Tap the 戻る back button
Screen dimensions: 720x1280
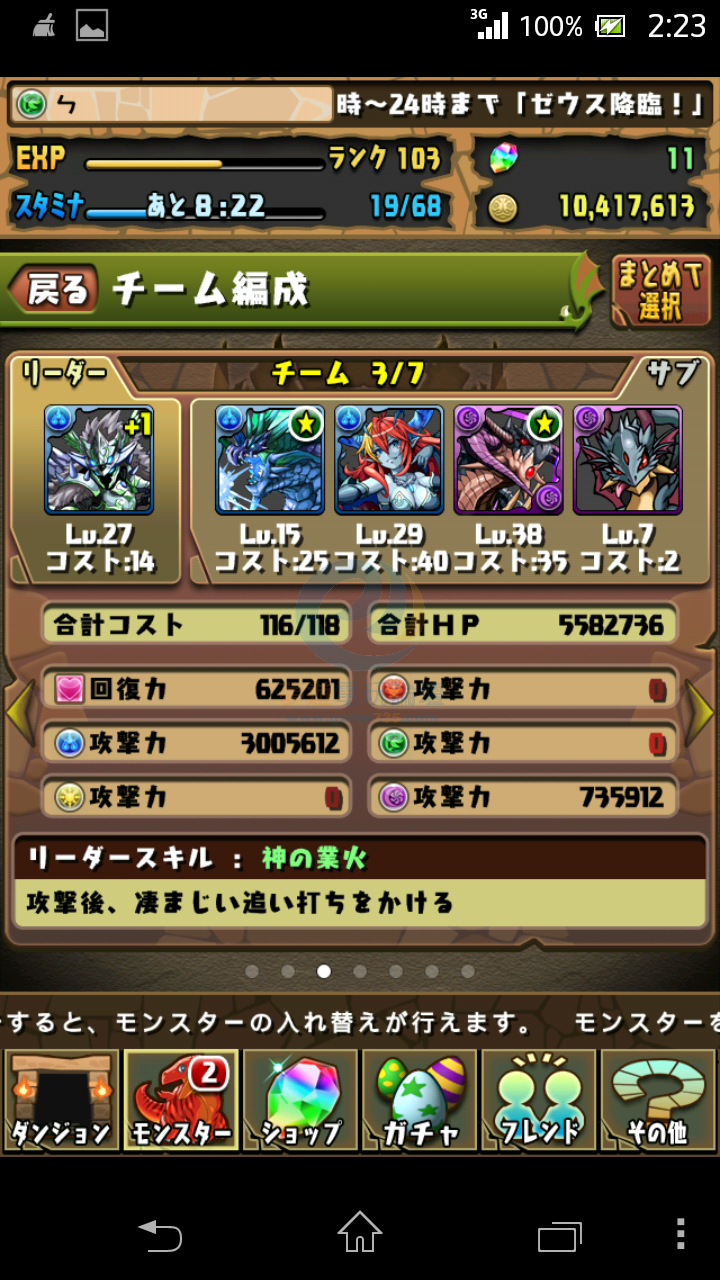point(55,290)
